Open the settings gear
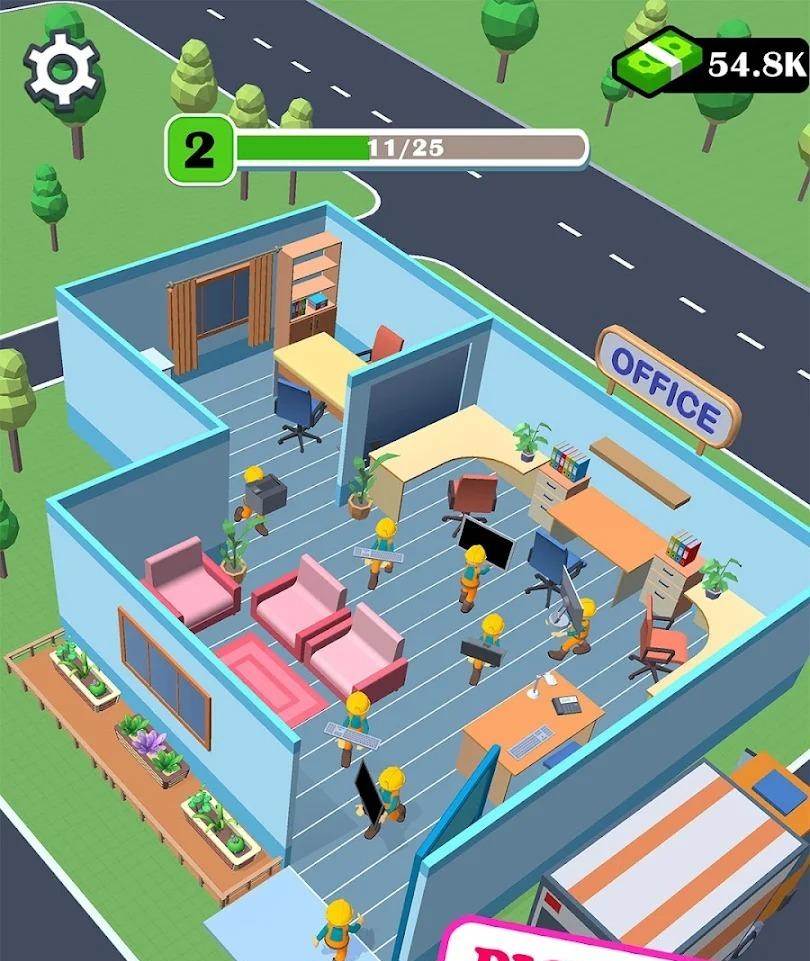The image size is (810, 961). coord(62,68)
